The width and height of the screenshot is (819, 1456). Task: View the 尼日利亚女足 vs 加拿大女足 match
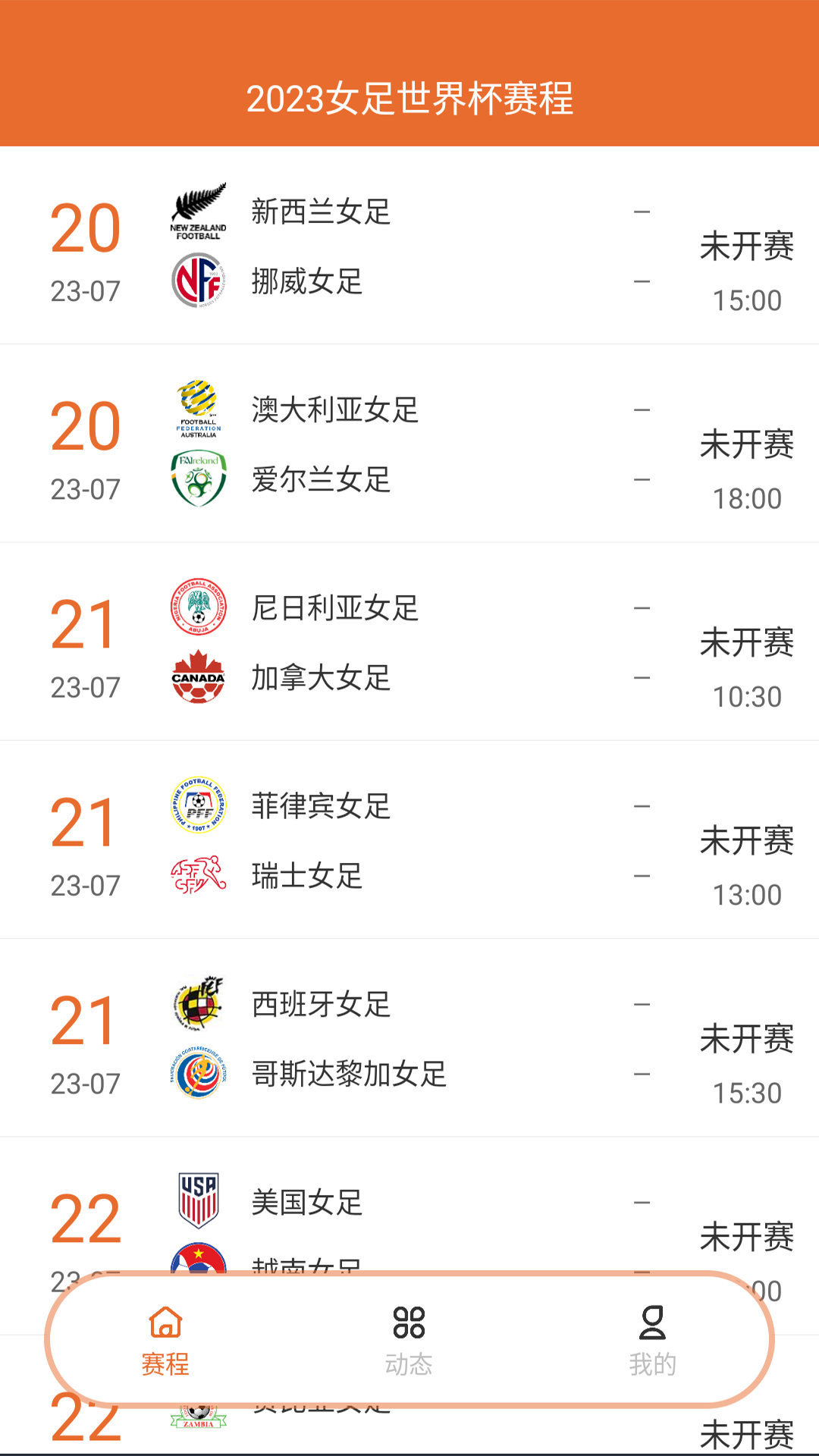(409, 642)
